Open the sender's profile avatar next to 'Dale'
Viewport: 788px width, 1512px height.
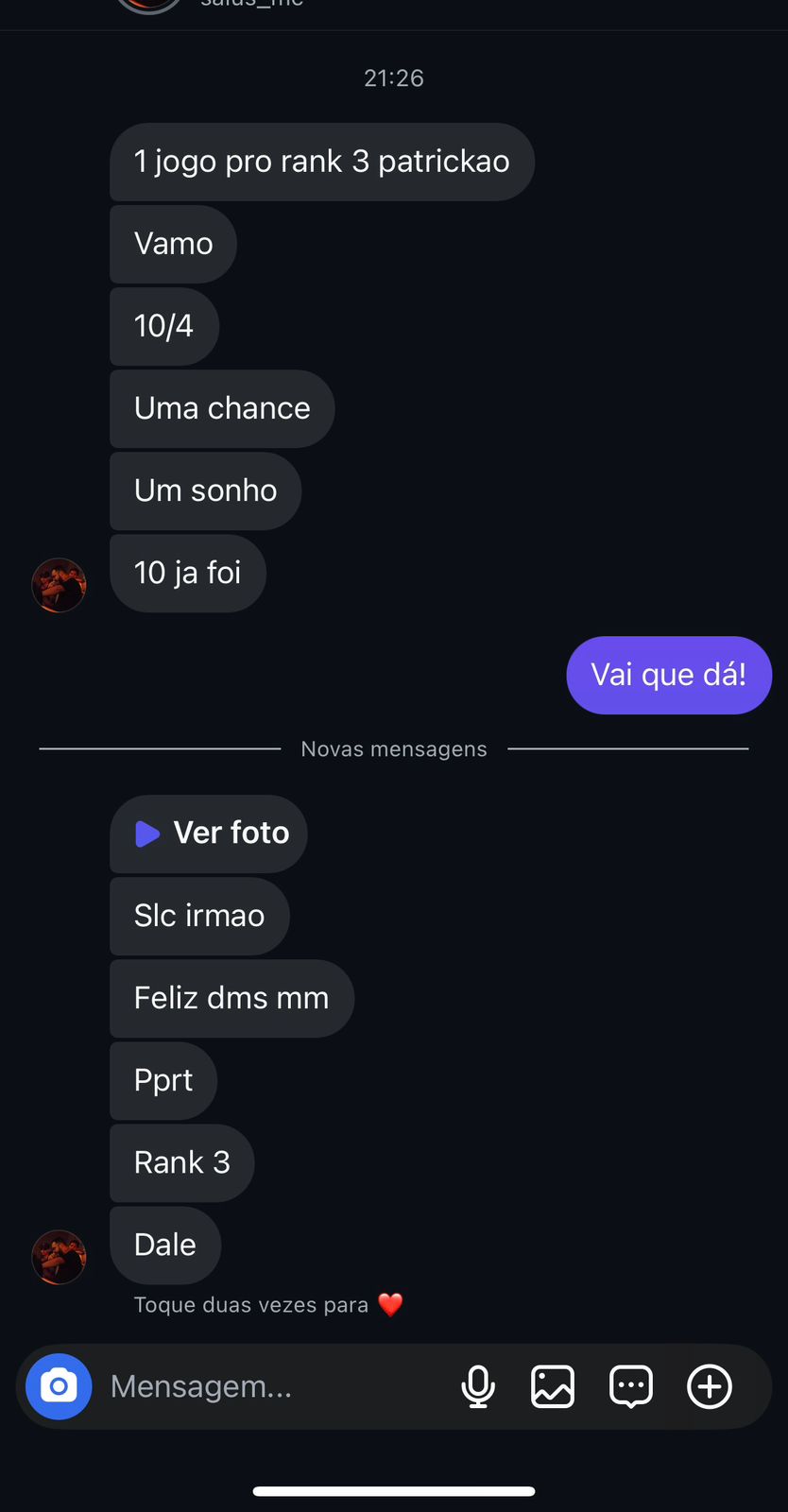coord(59,1257)
